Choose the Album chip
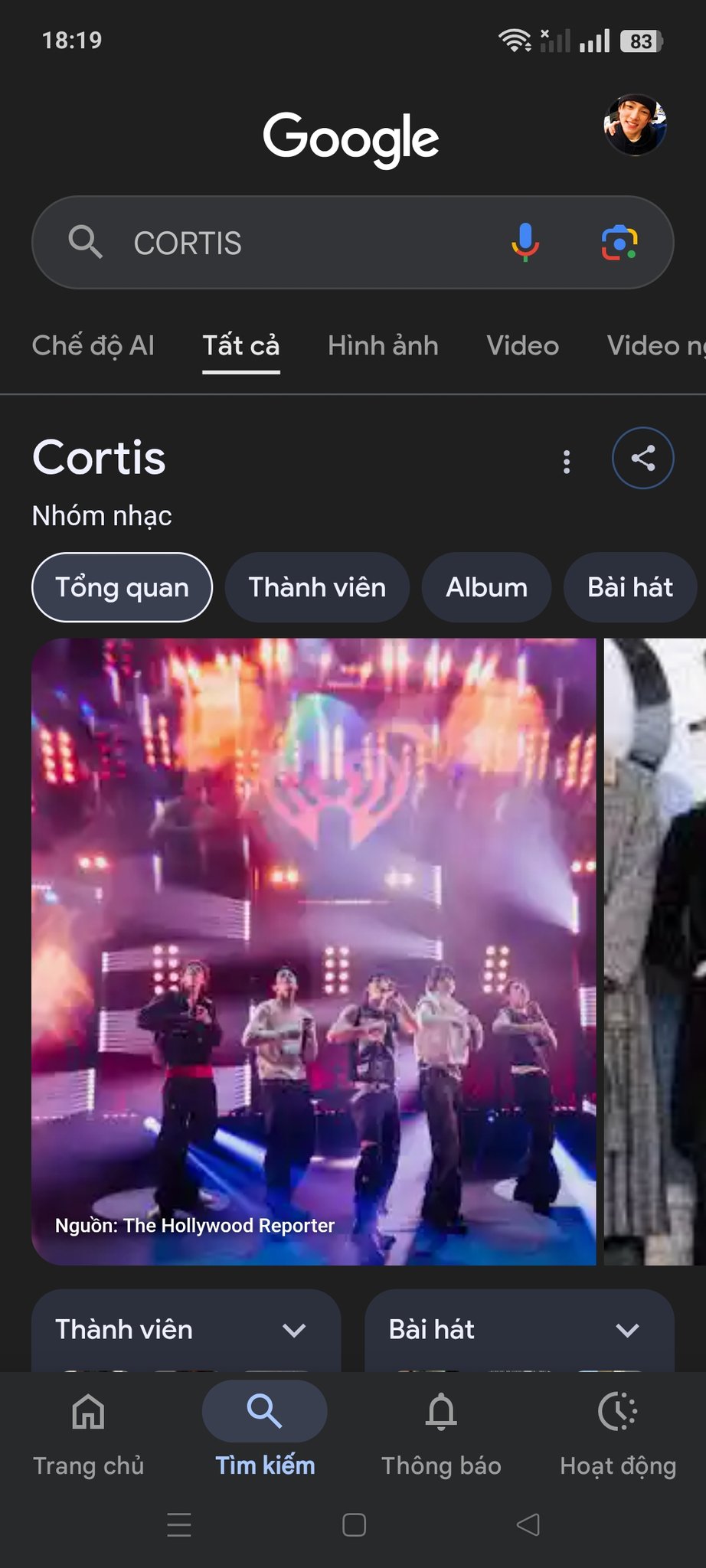This screenshot has height=1568, width=706. (x=486, y=587)
